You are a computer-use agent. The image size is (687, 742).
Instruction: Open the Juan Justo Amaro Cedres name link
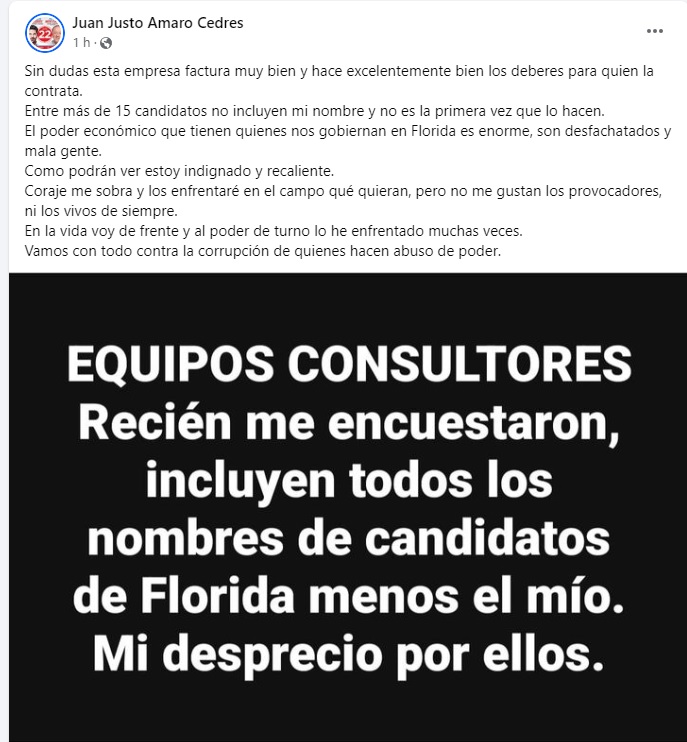[x=158, y=22]
